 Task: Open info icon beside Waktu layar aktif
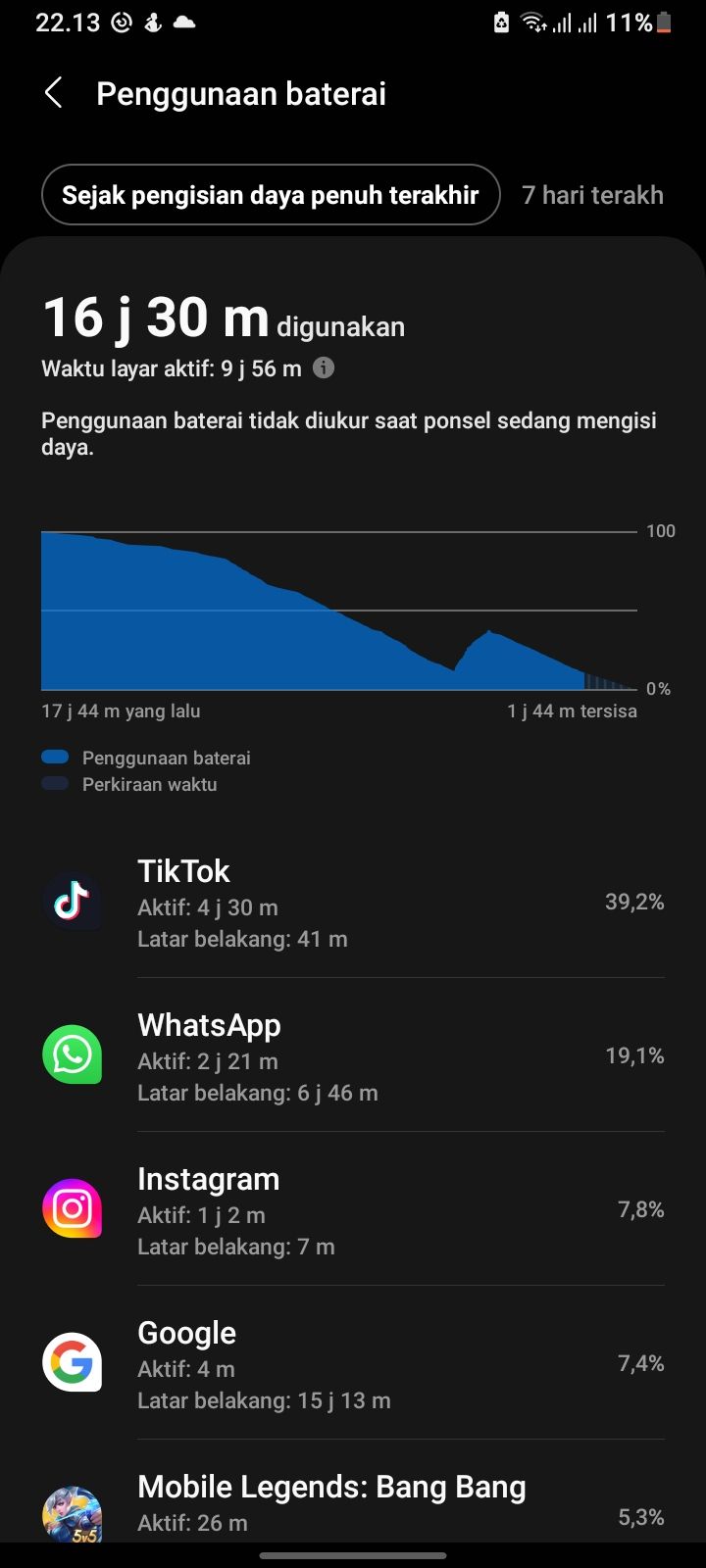(x=324, y=368)
